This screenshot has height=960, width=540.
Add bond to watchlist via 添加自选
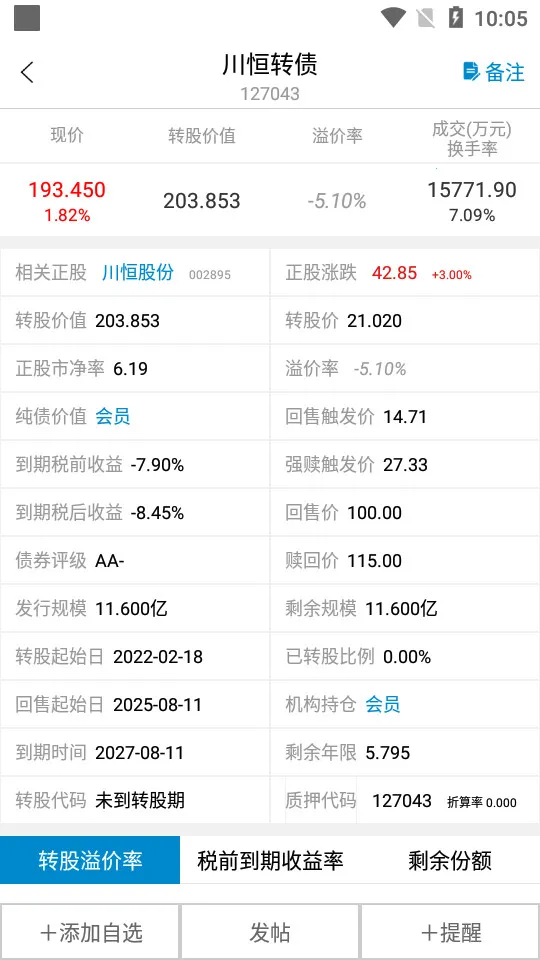coord(90,932)
